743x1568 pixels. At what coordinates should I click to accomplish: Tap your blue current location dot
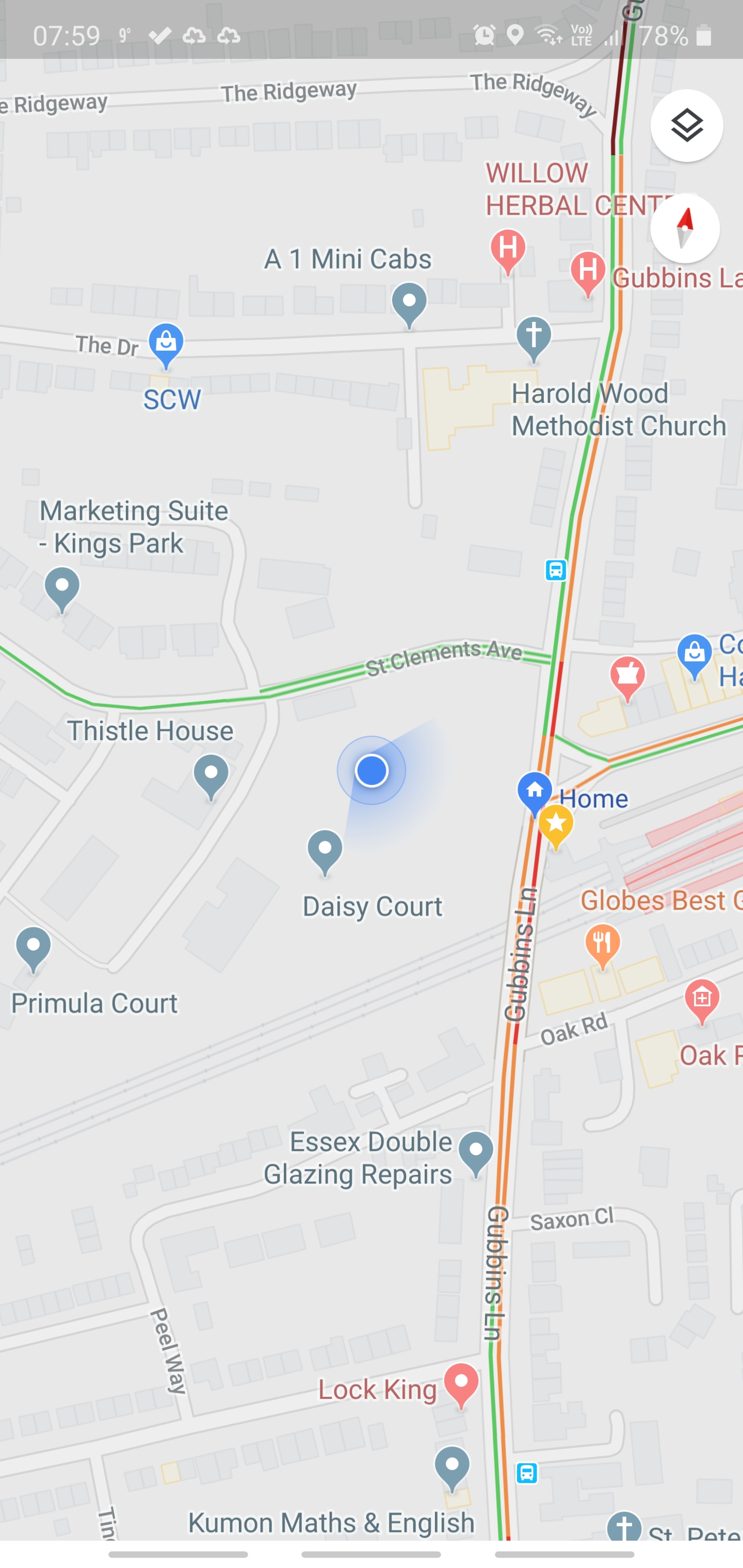point(372,770)
